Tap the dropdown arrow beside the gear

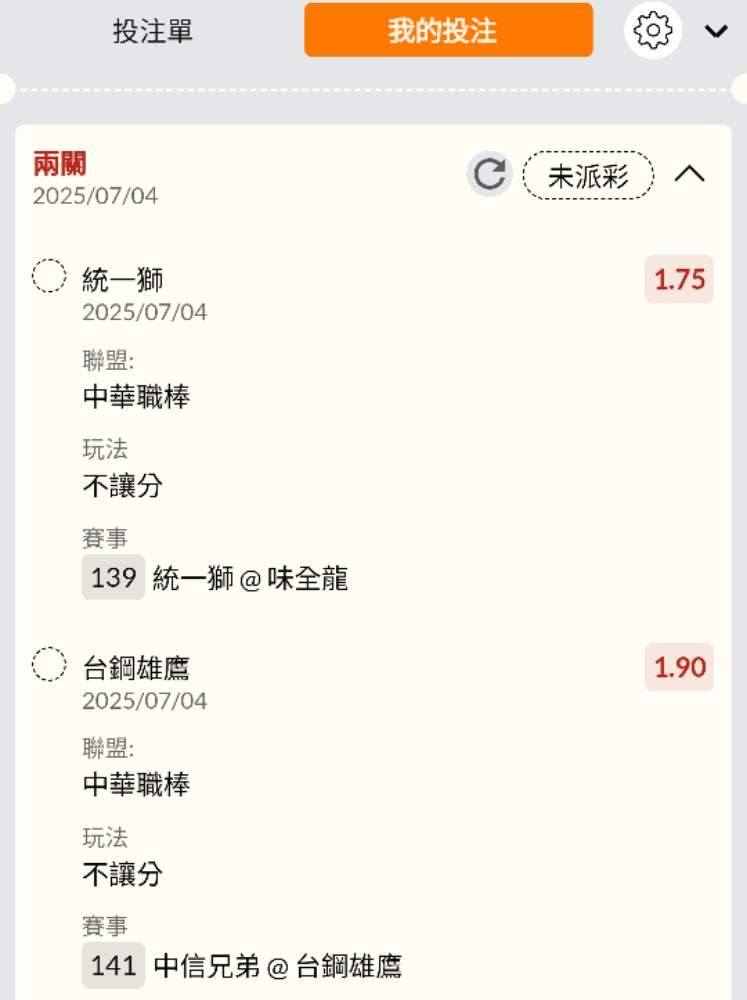point(716,31)
